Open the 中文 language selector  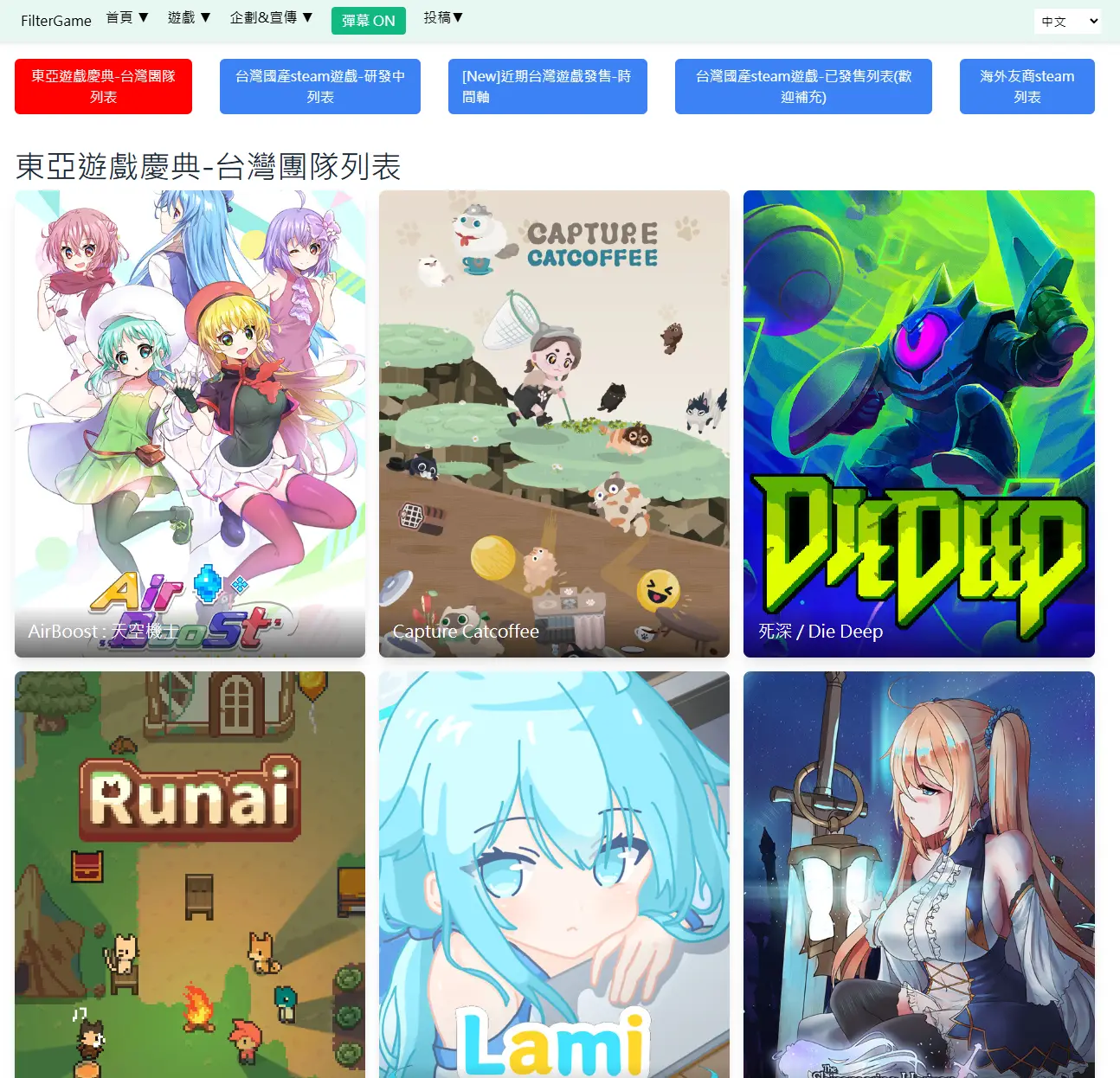(x=1067, y=22)
